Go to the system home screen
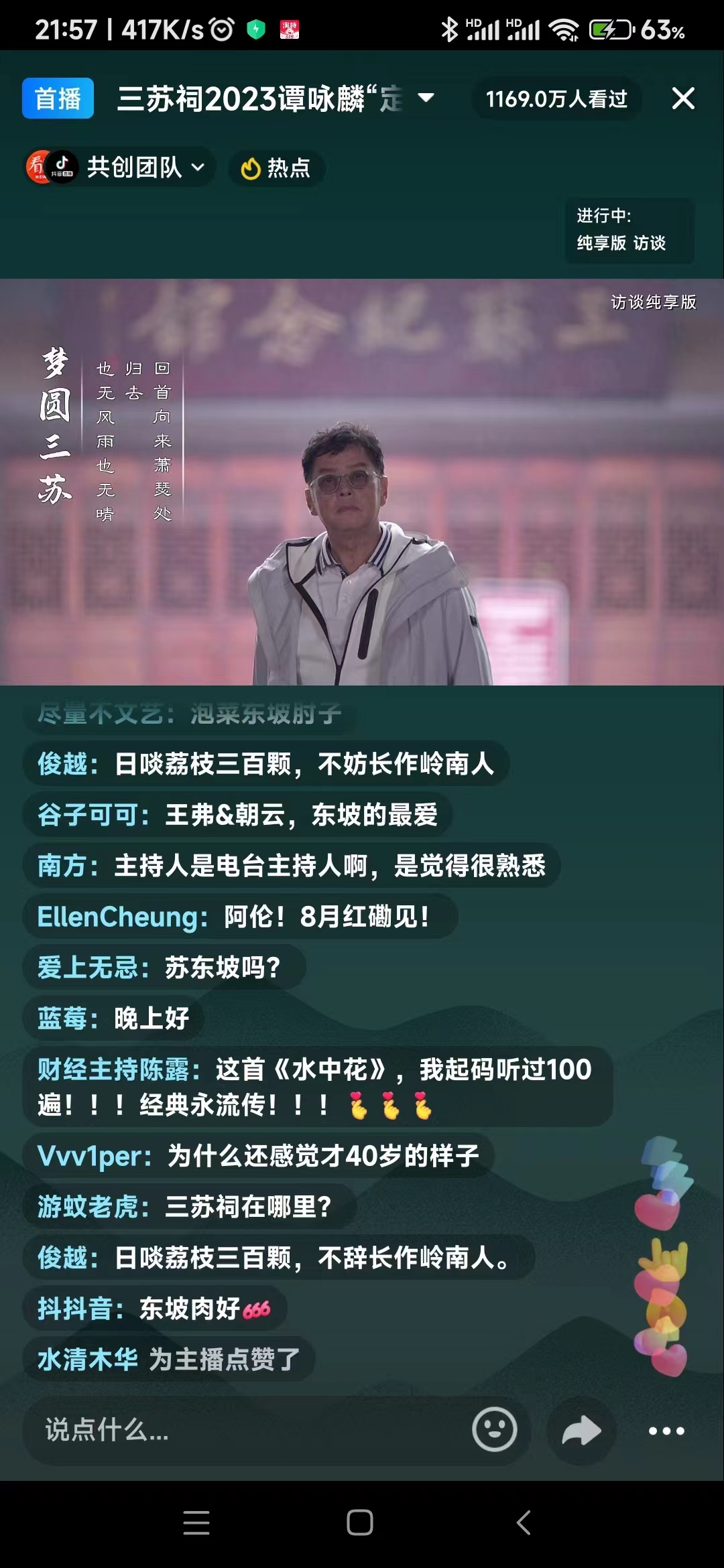The height and width of the screenshot is (1568, 724). coord(360,1522)
